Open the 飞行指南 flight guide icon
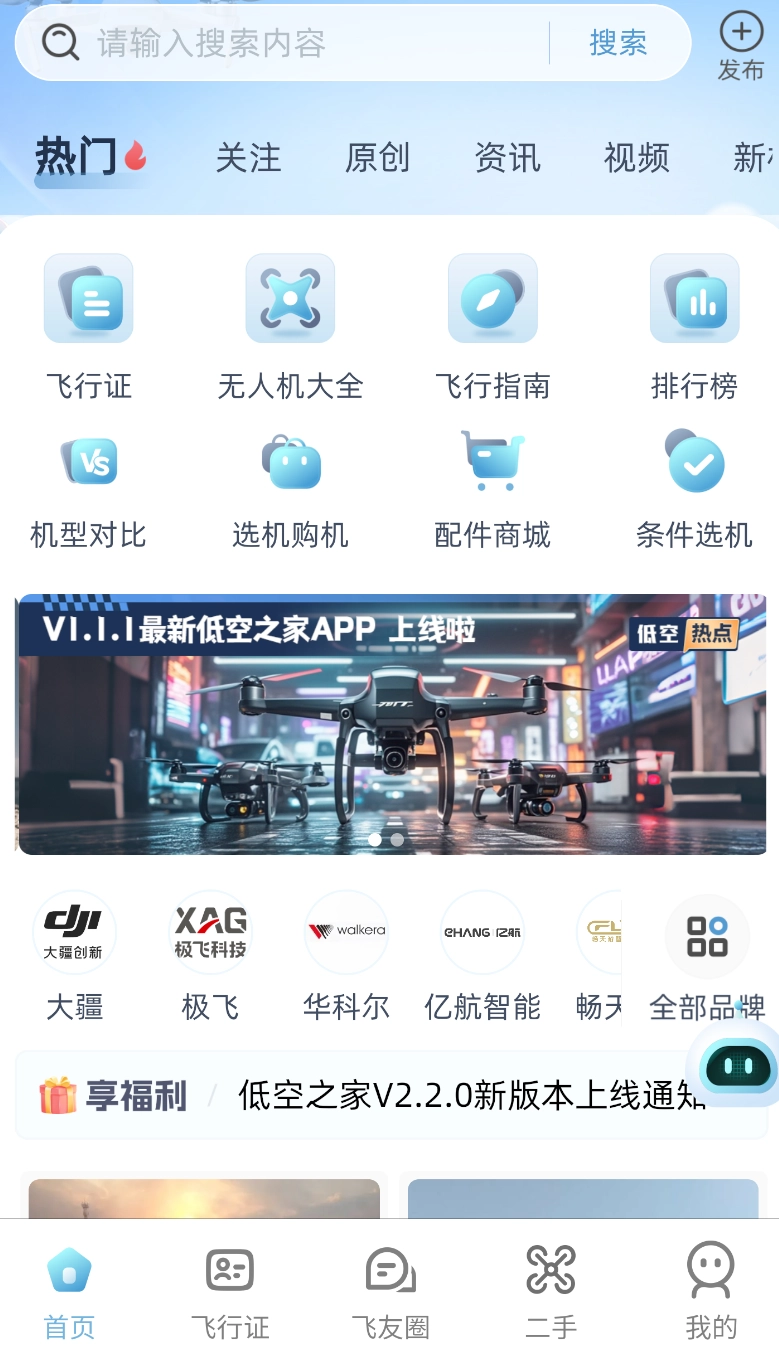Viewport: 779px width, 1352px height. pos(492,298)
